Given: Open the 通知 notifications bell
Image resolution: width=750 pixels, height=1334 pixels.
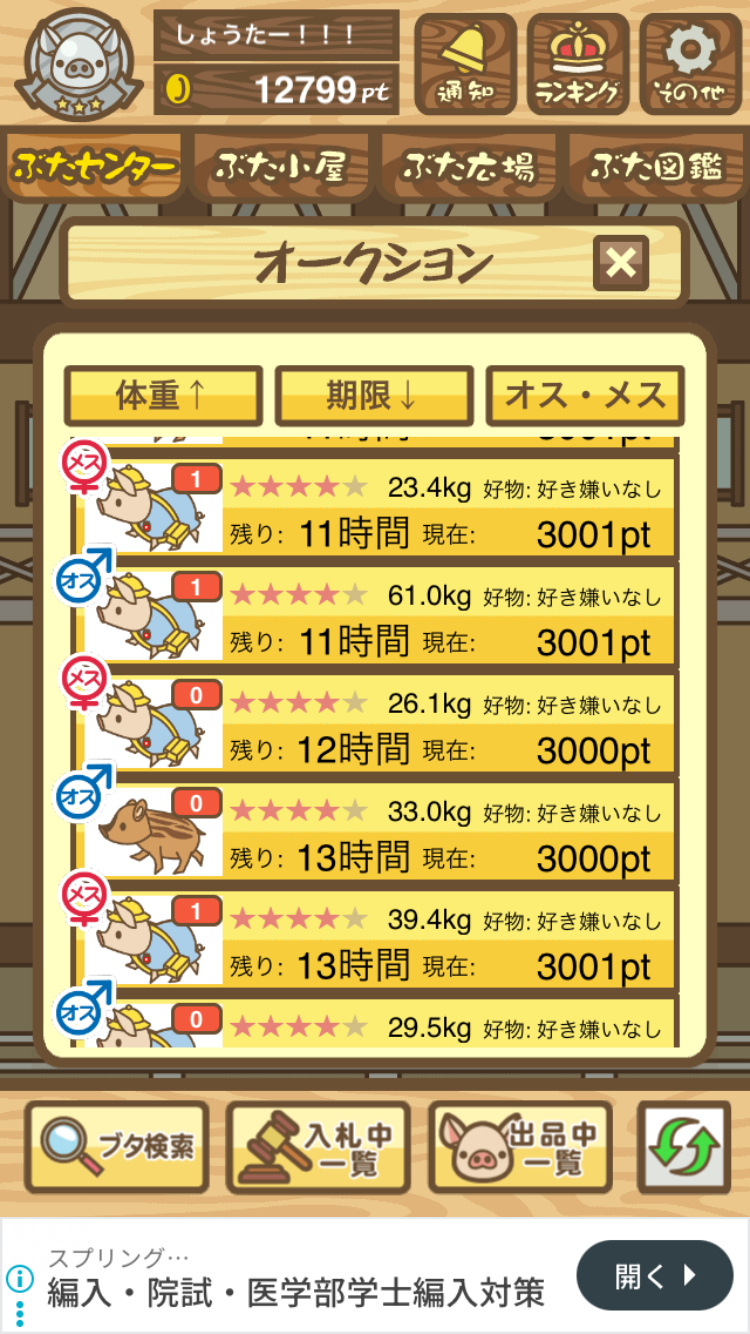Looking at the screenshot, I should point(465,64).
